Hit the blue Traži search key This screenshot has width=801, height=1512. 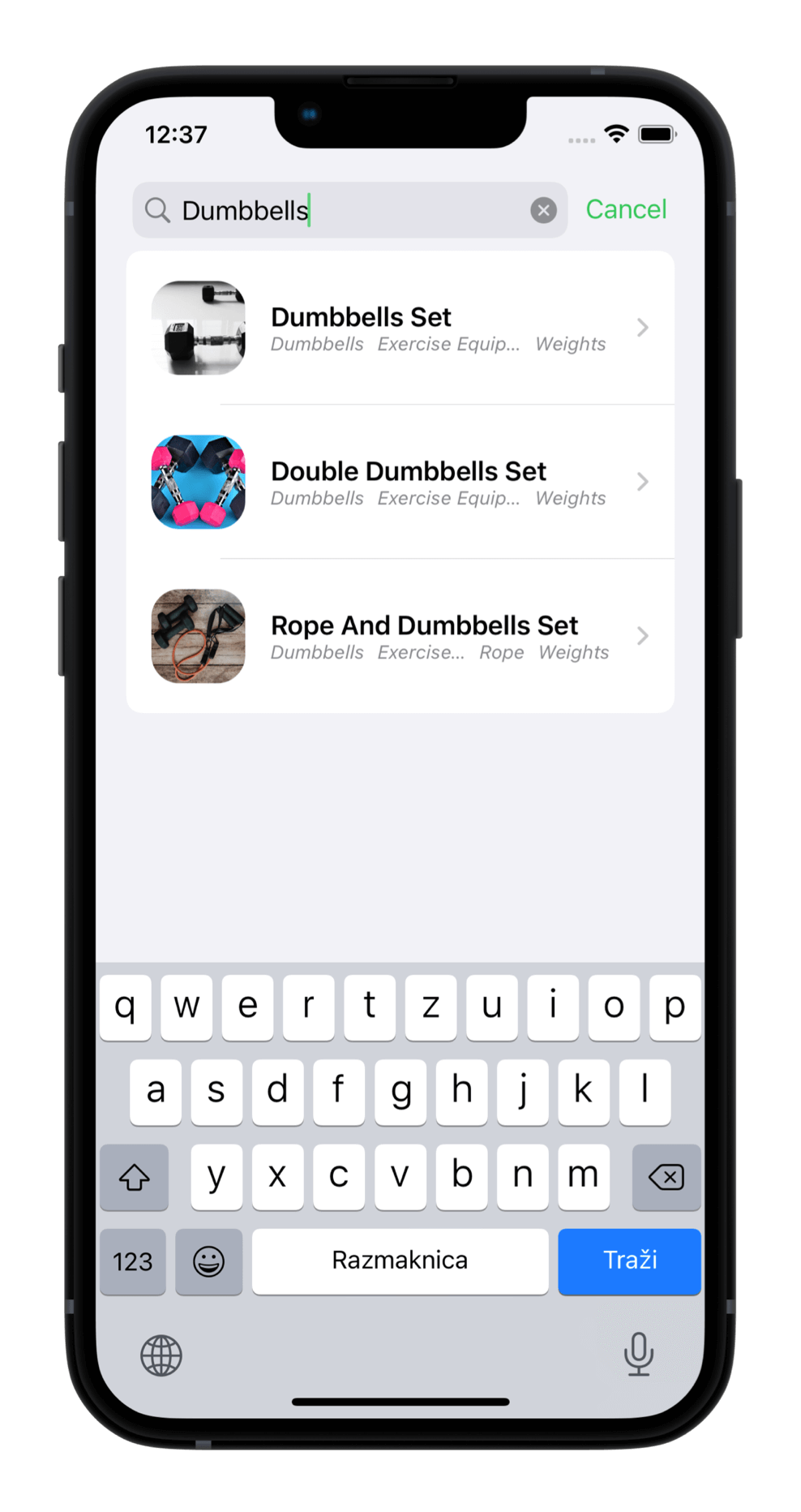click(629, 1261)
